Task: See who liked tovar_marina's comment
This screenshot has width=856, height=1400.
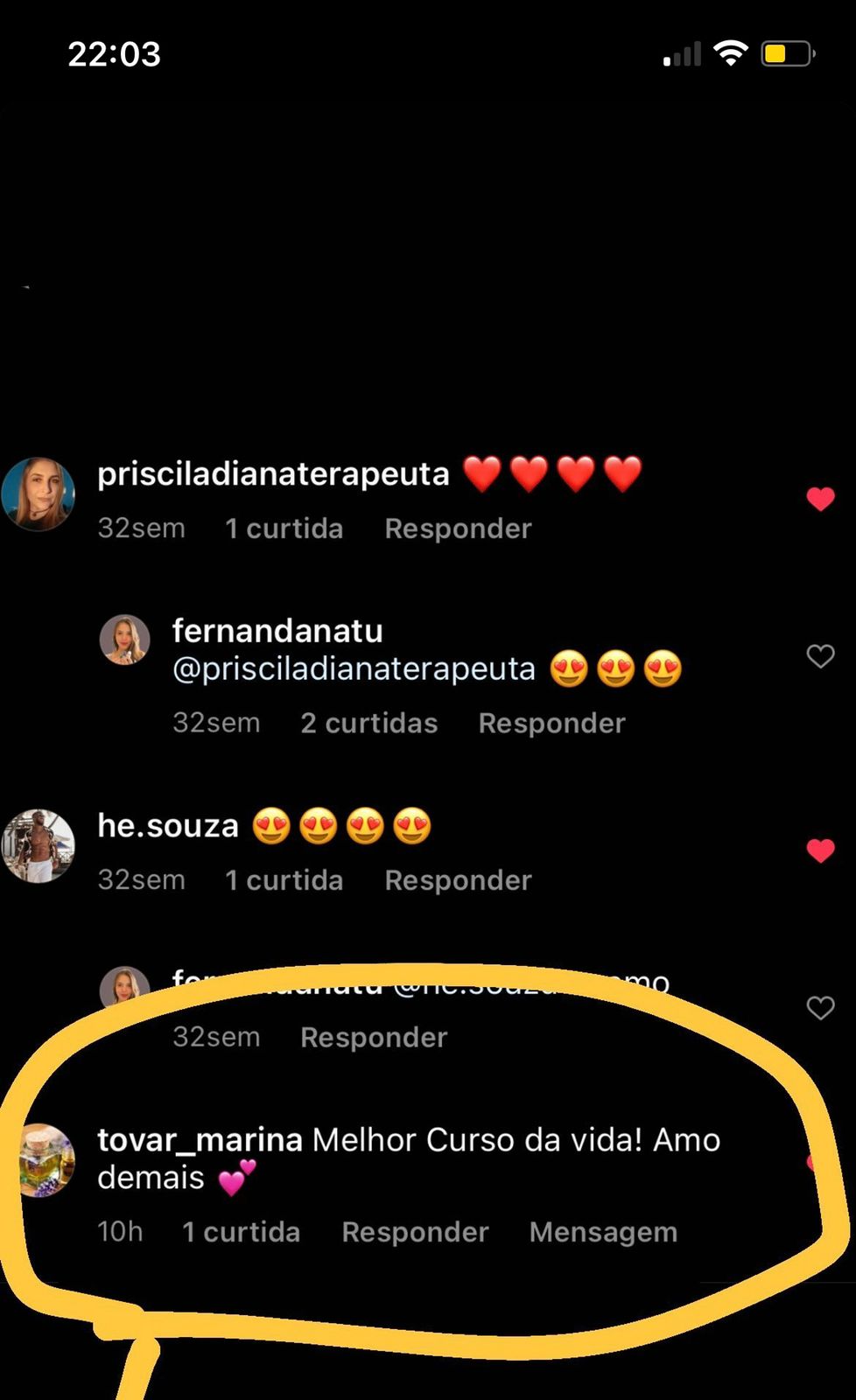Action: tap(241, 1232)
